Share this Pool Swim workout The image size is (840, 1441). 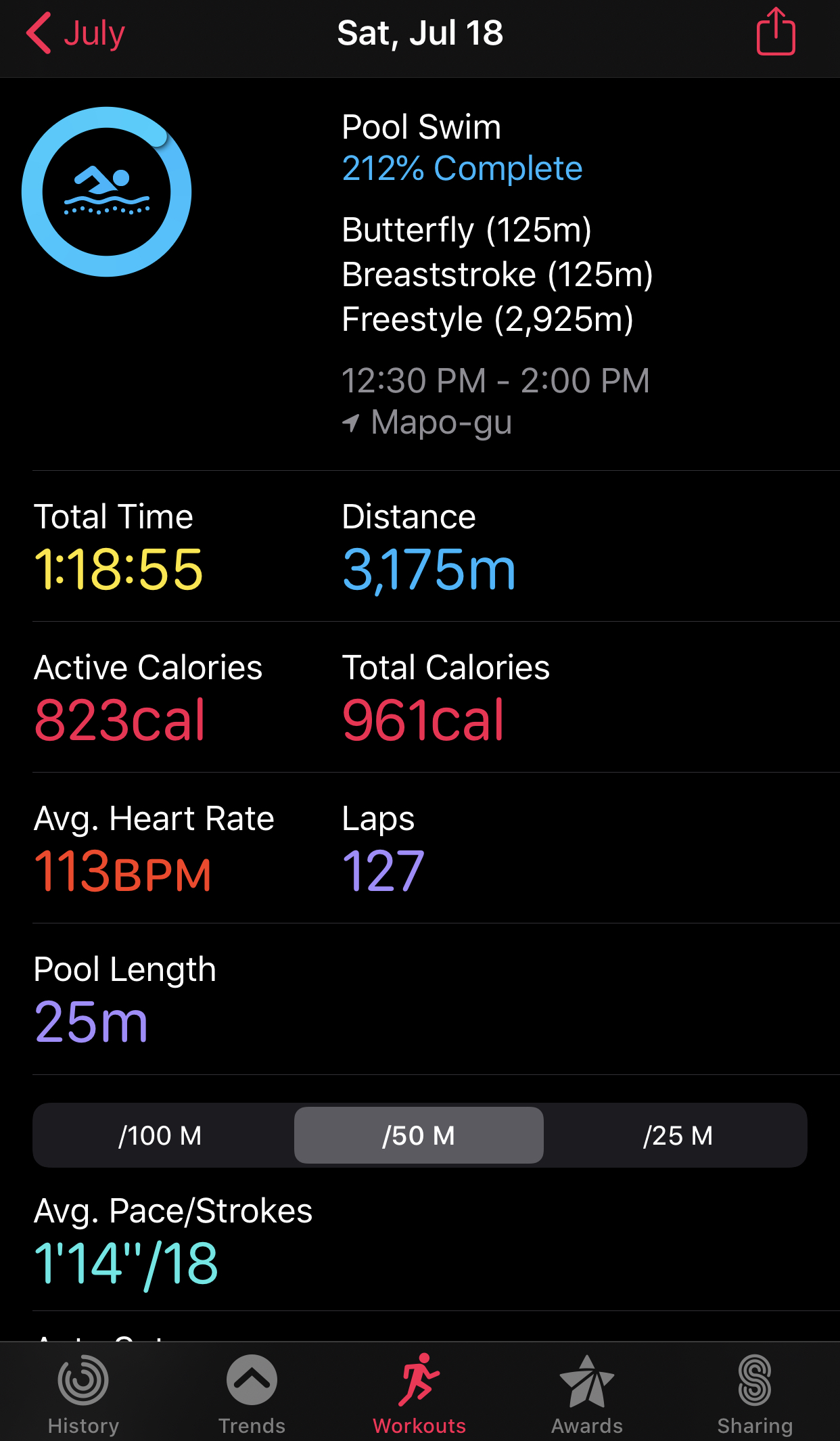click(776, 32)
